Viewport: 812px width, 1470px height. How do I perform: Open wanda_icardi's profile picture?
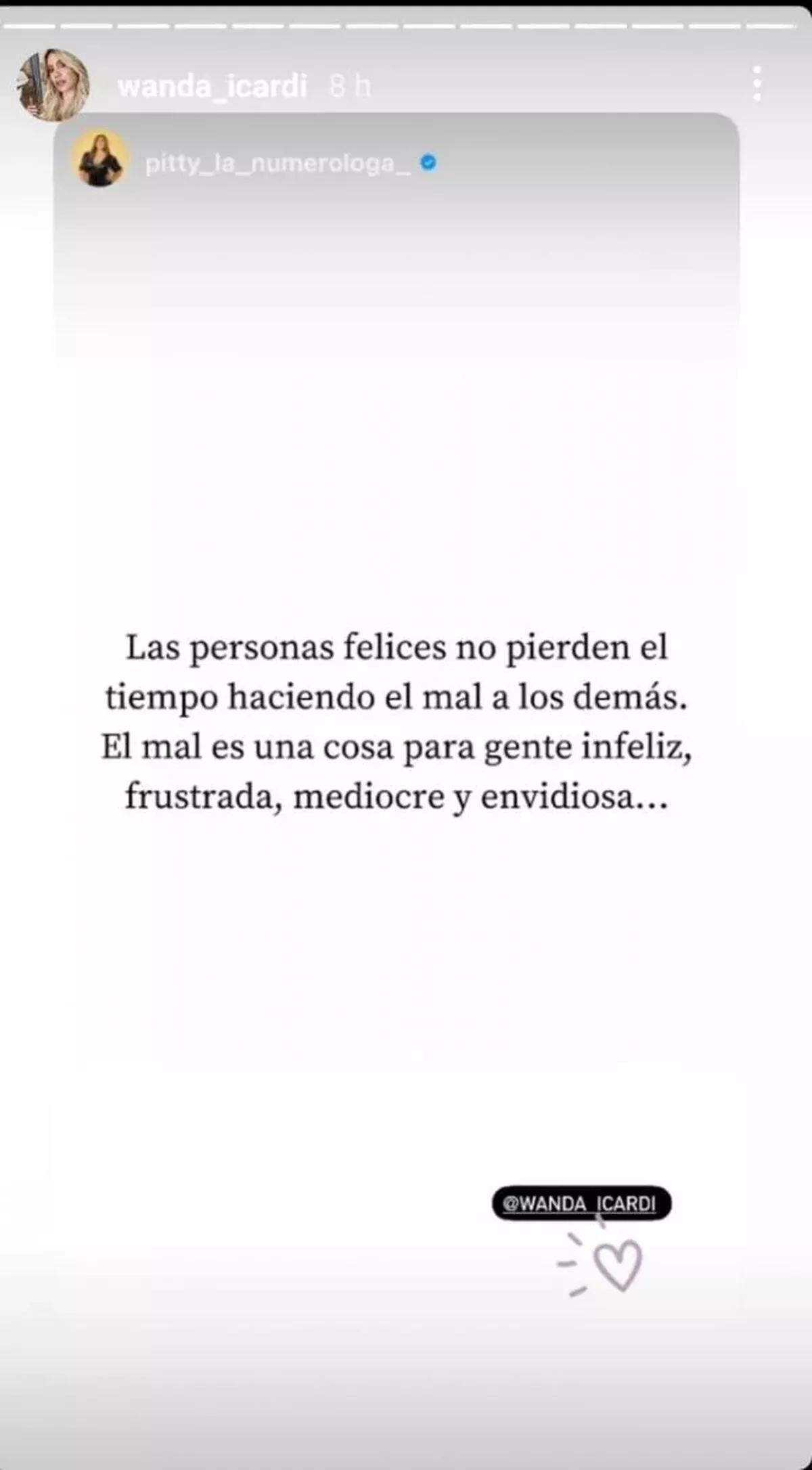[x=53, y=85]
